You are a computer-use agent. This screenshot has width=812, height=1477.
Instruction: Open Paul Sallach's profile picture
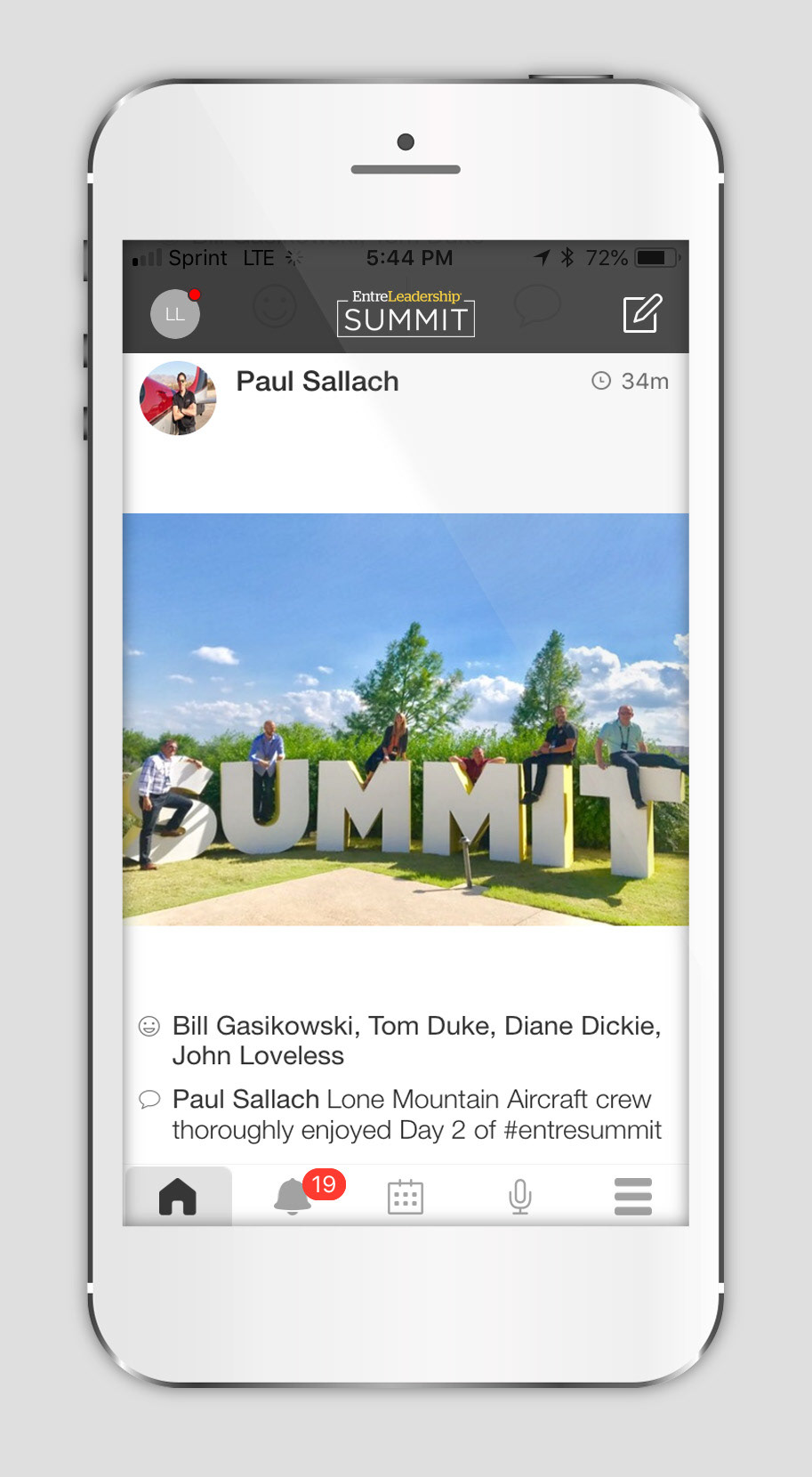(x=178, y=398)
